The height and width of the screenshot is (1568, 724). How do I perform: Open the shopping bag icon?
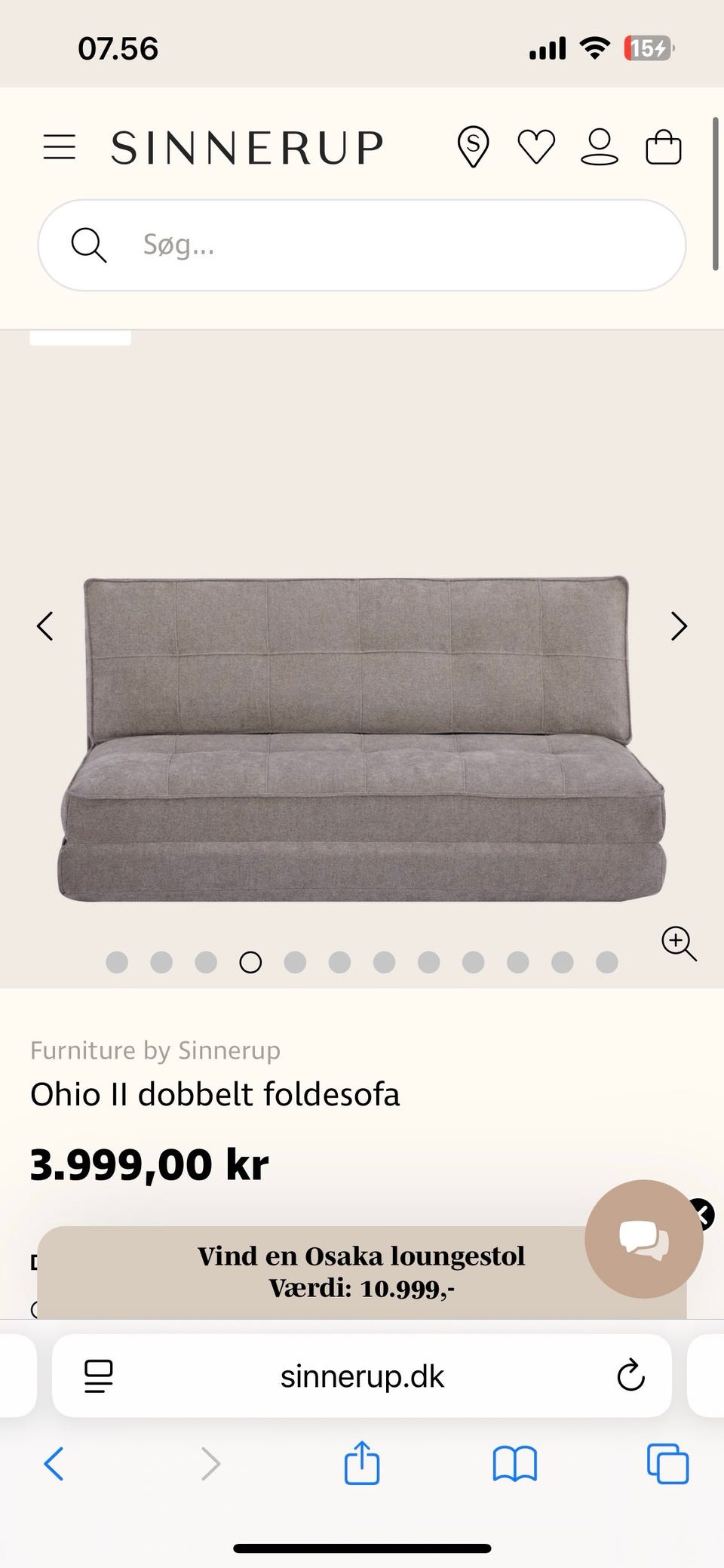[665, 146]
